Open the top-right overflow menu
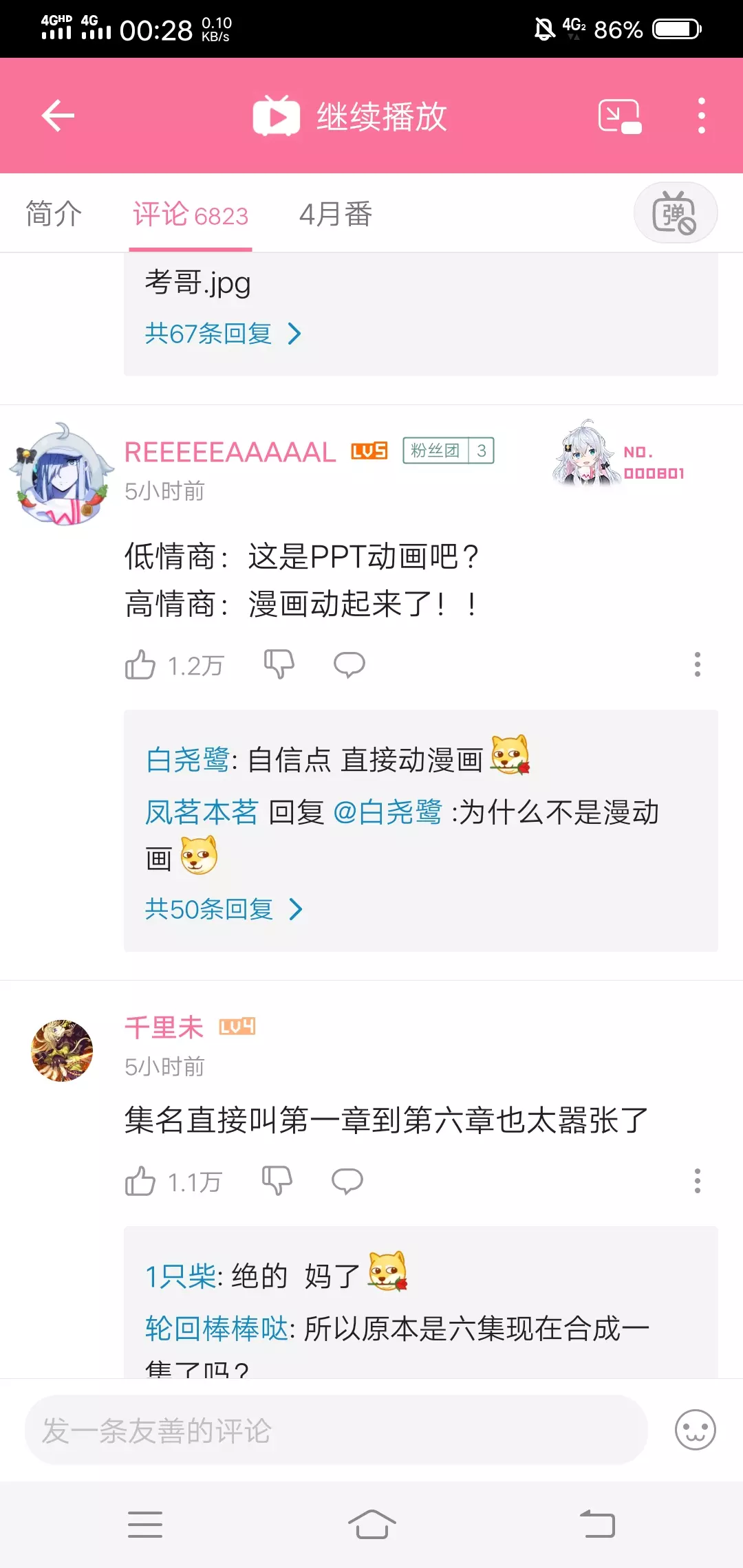 [x=701, y=116]
